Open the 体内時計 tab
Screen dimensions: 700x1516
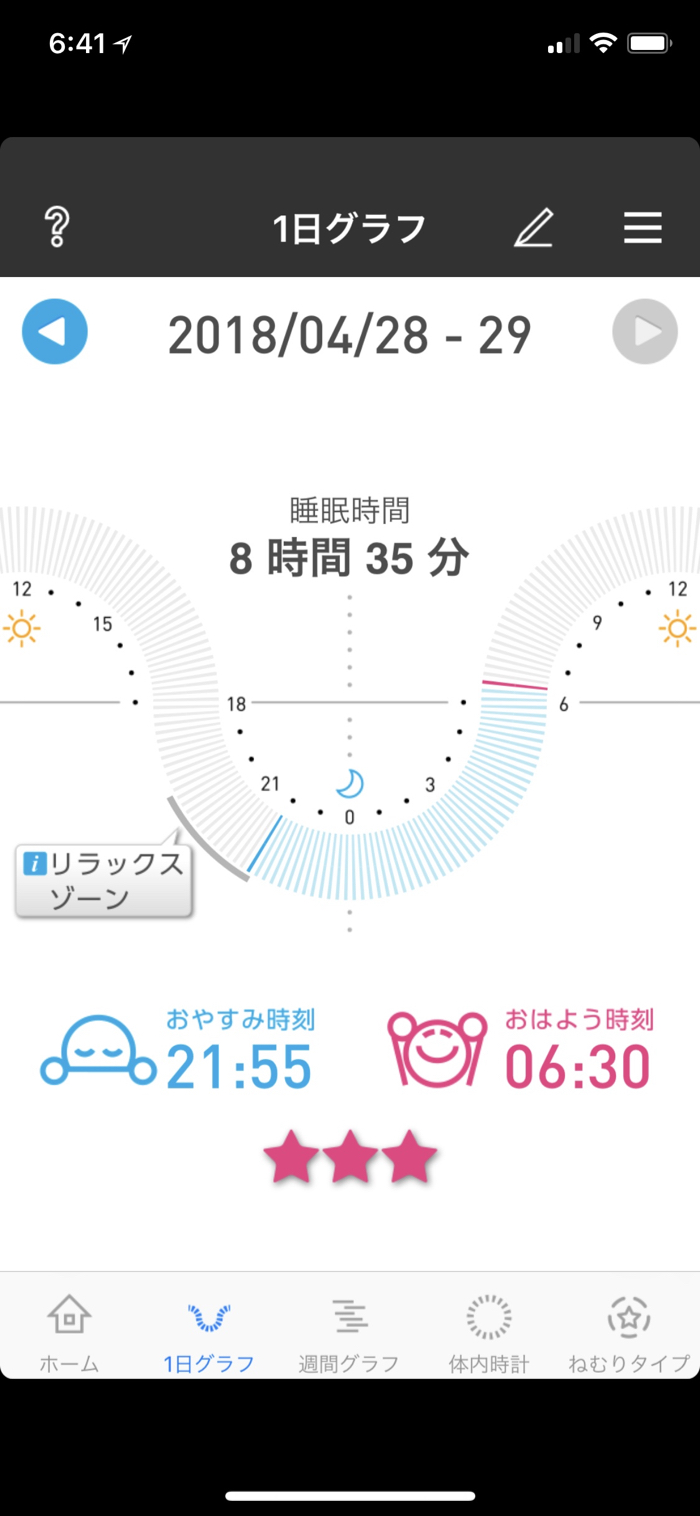[489, 1328]
